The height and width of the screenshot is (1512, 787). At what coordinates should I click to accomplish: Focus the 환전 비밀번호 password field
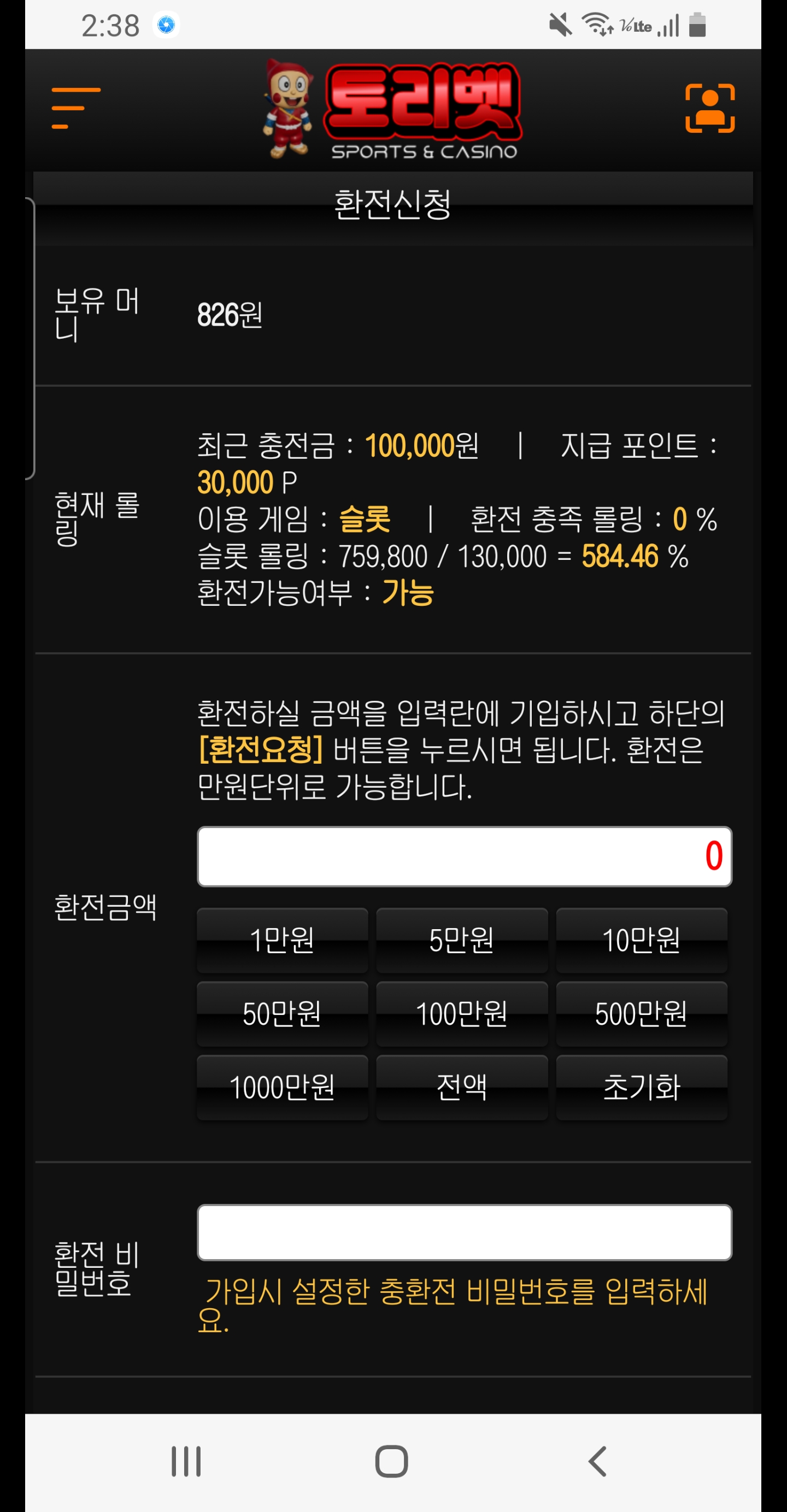pos(464,1232)
